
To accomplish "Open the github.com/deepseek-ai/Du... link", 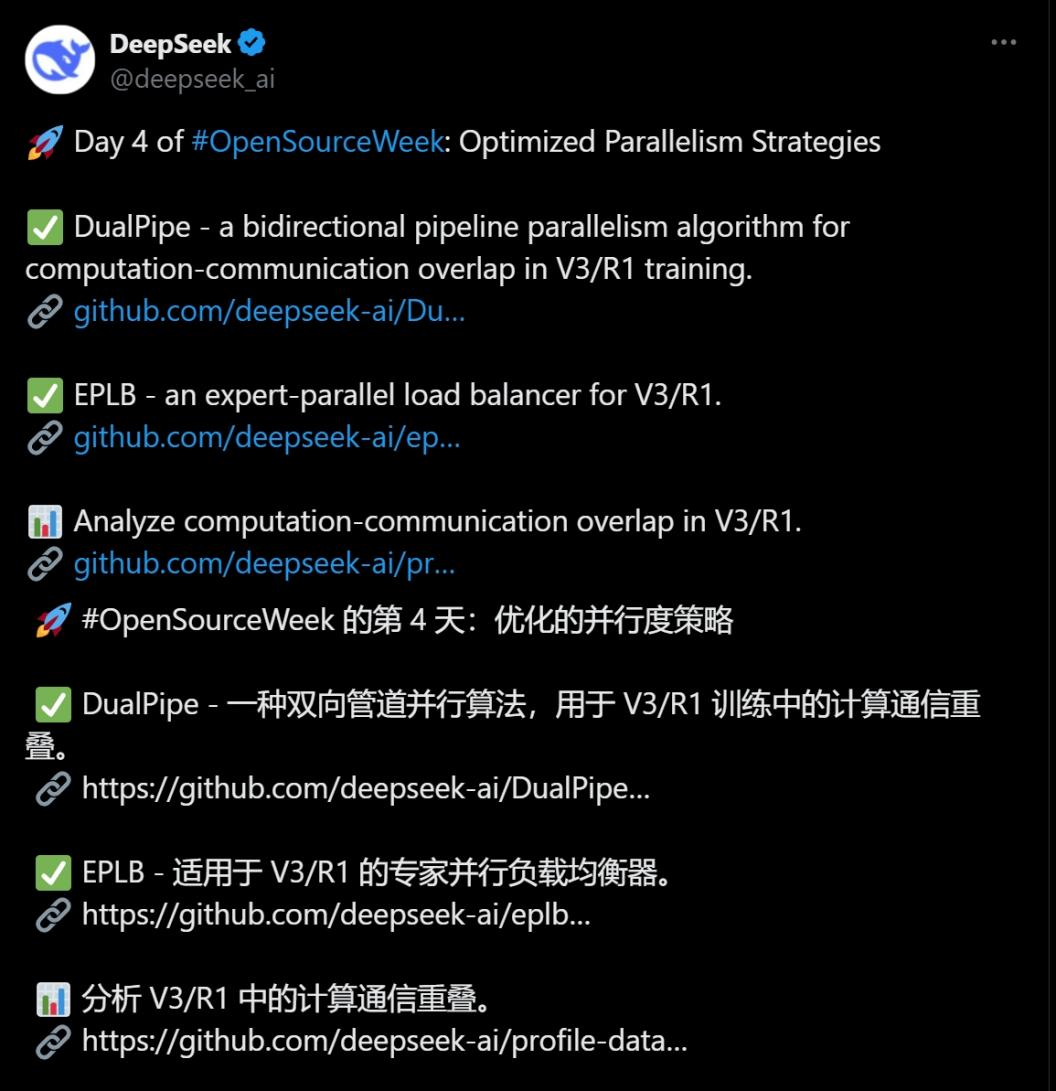I will tap(269, 312).
